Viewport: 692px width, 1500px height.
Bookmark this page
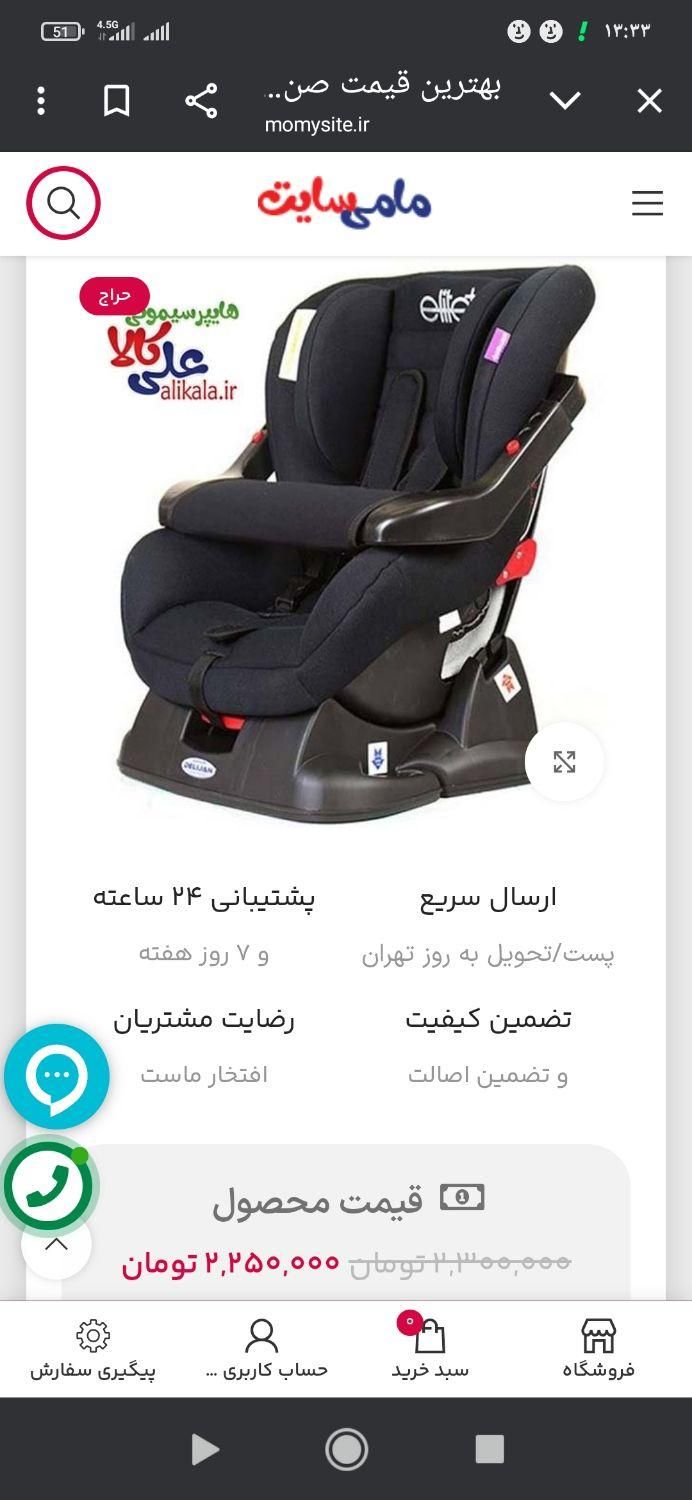117,101
